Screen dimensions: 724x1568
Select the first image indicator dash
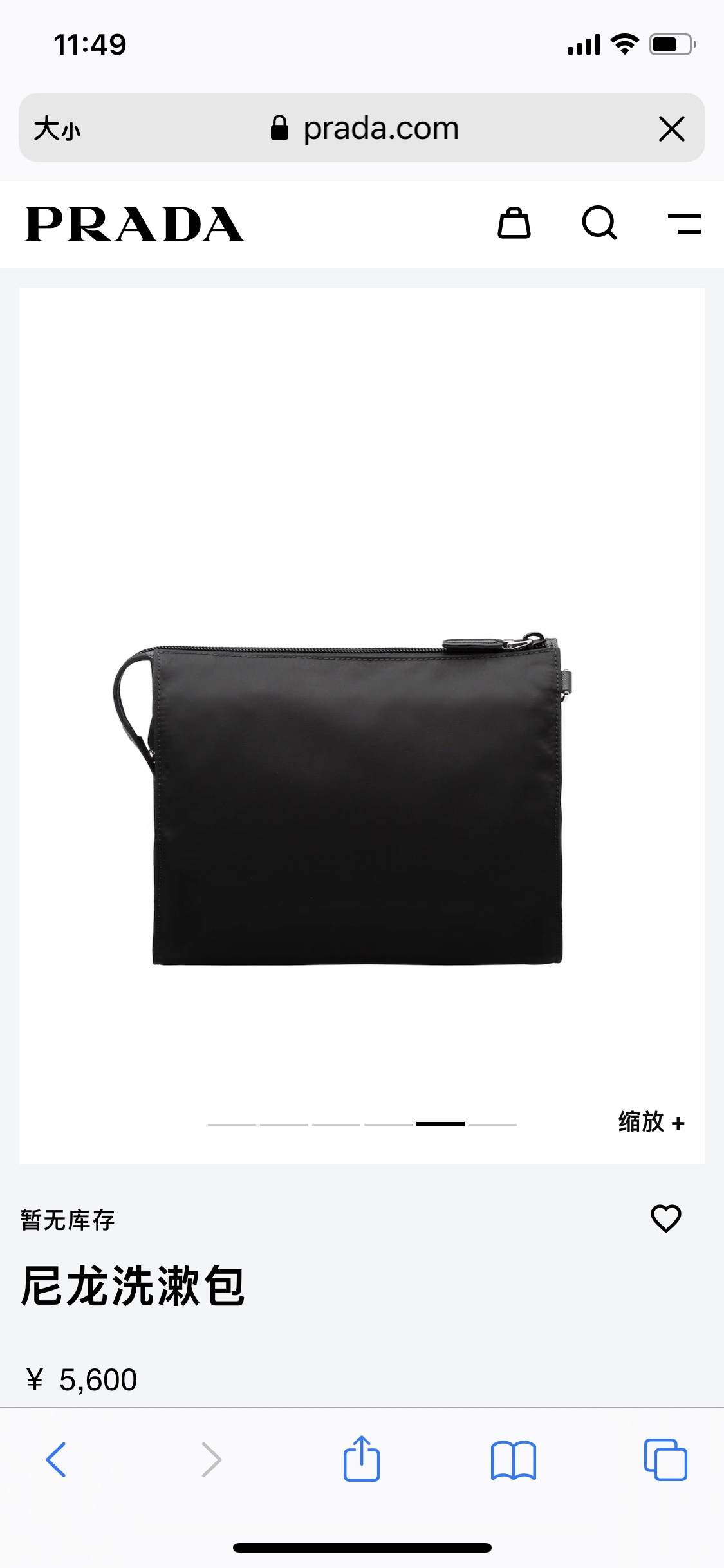[232, 1124]
